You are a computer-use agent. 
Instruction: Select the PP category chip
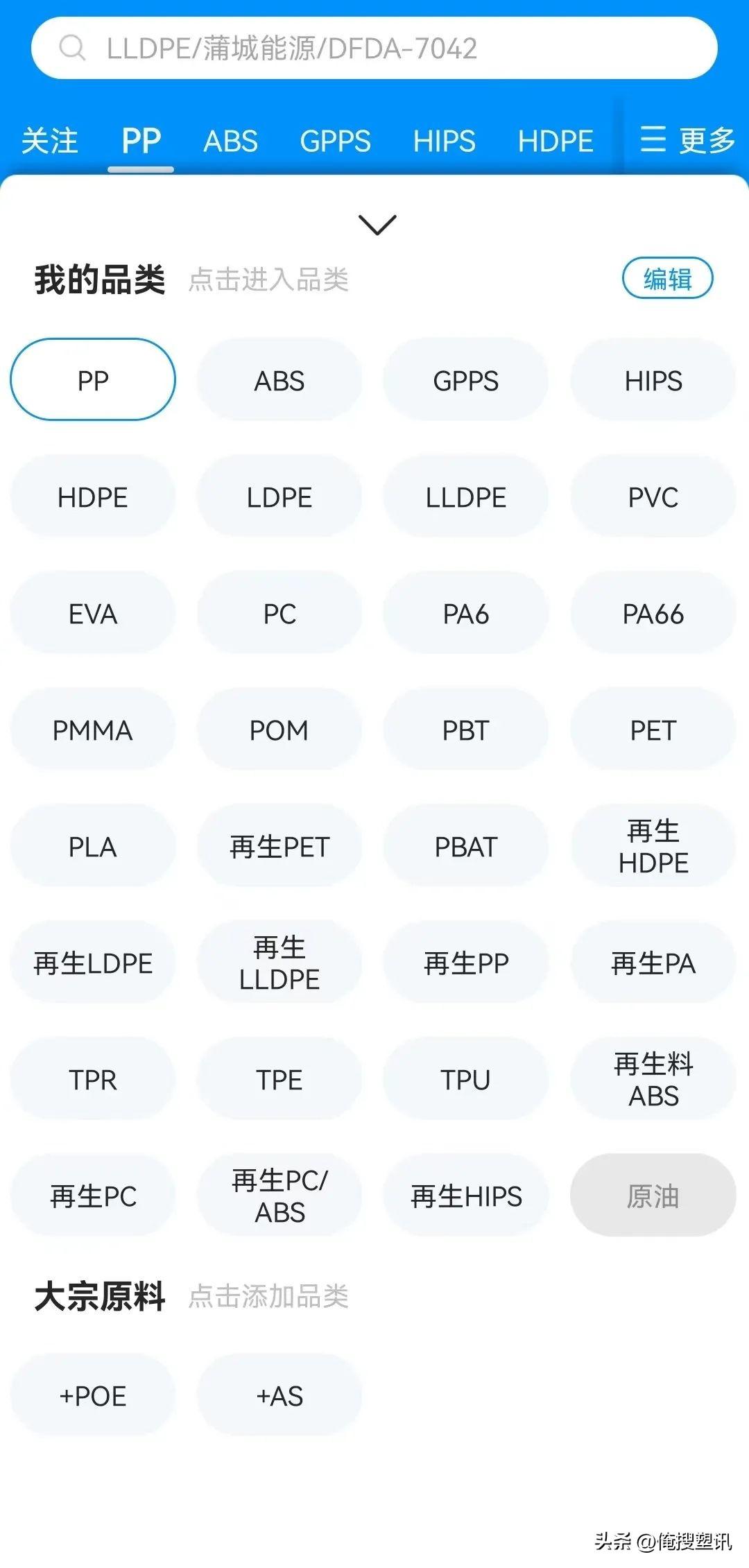[x=93, y=380]
